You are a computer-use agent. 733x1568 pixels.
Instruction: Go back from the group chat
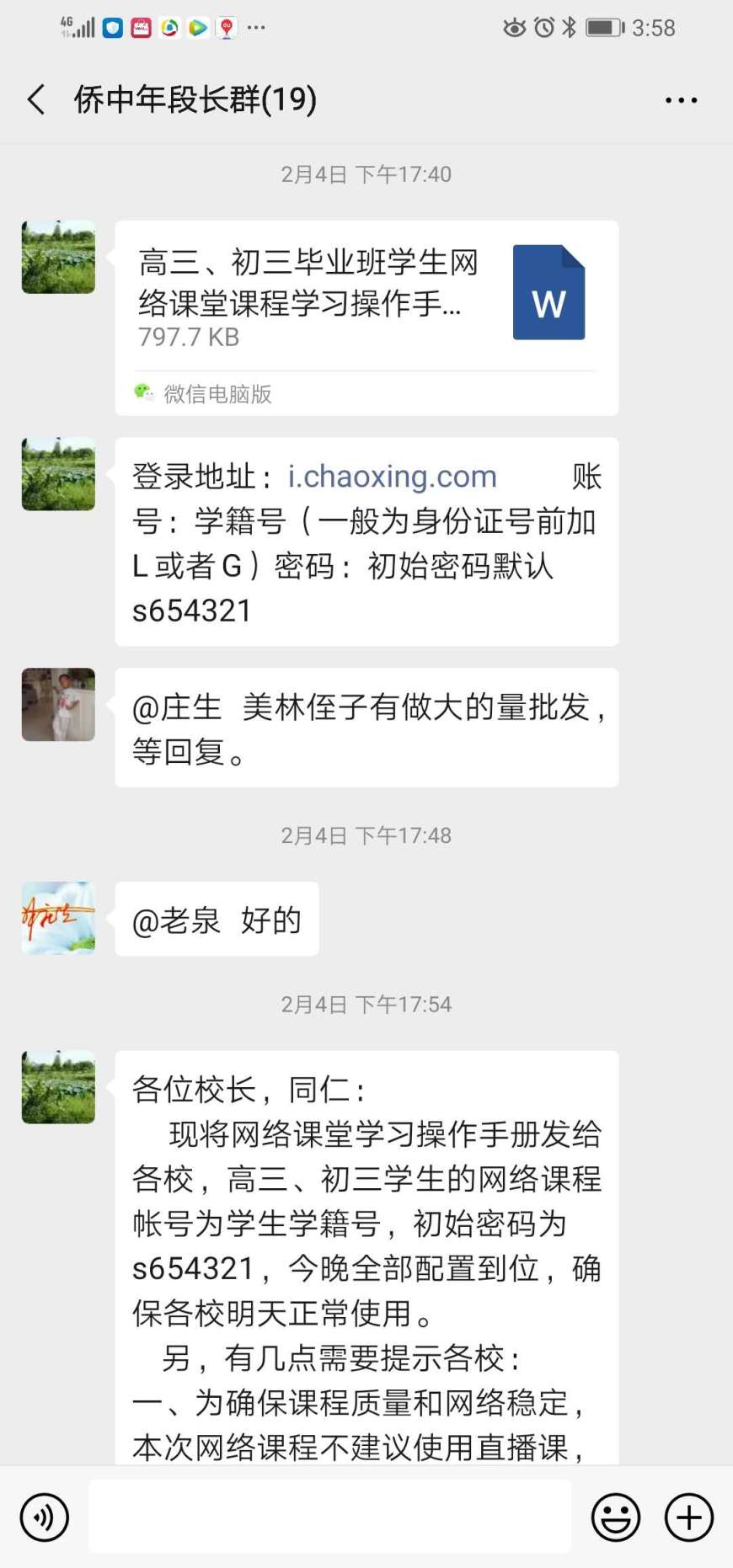36,99
